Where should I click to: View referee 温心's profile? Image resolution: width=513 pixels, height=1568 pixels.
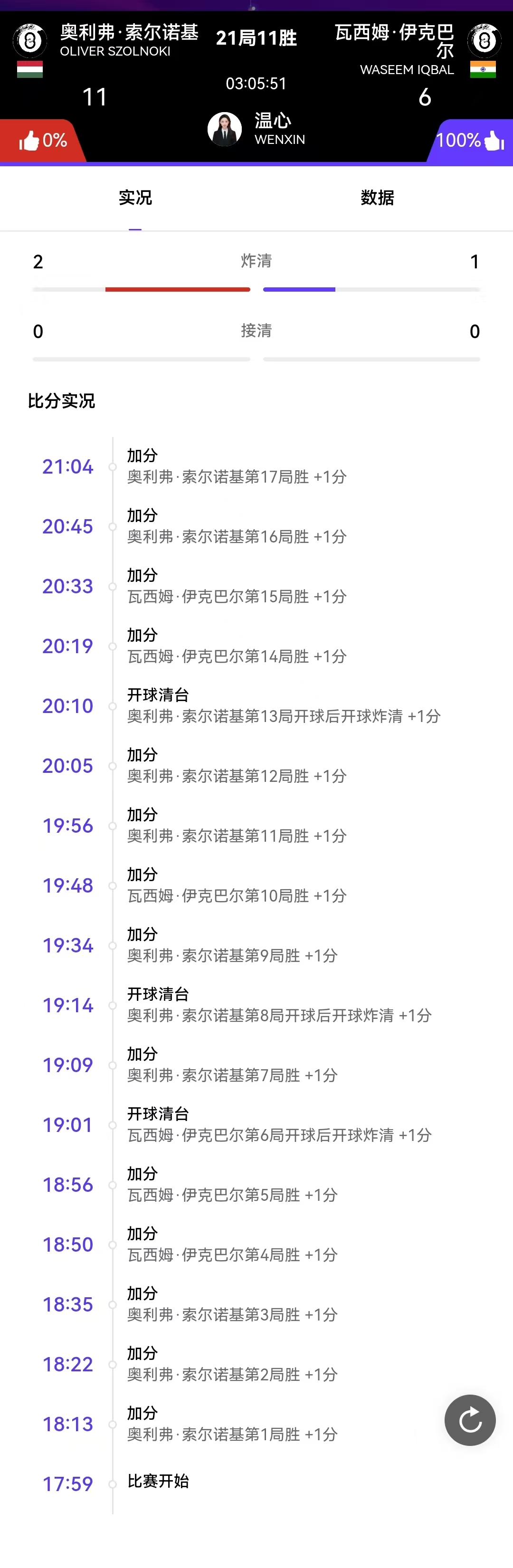click(x=225, y=129)
